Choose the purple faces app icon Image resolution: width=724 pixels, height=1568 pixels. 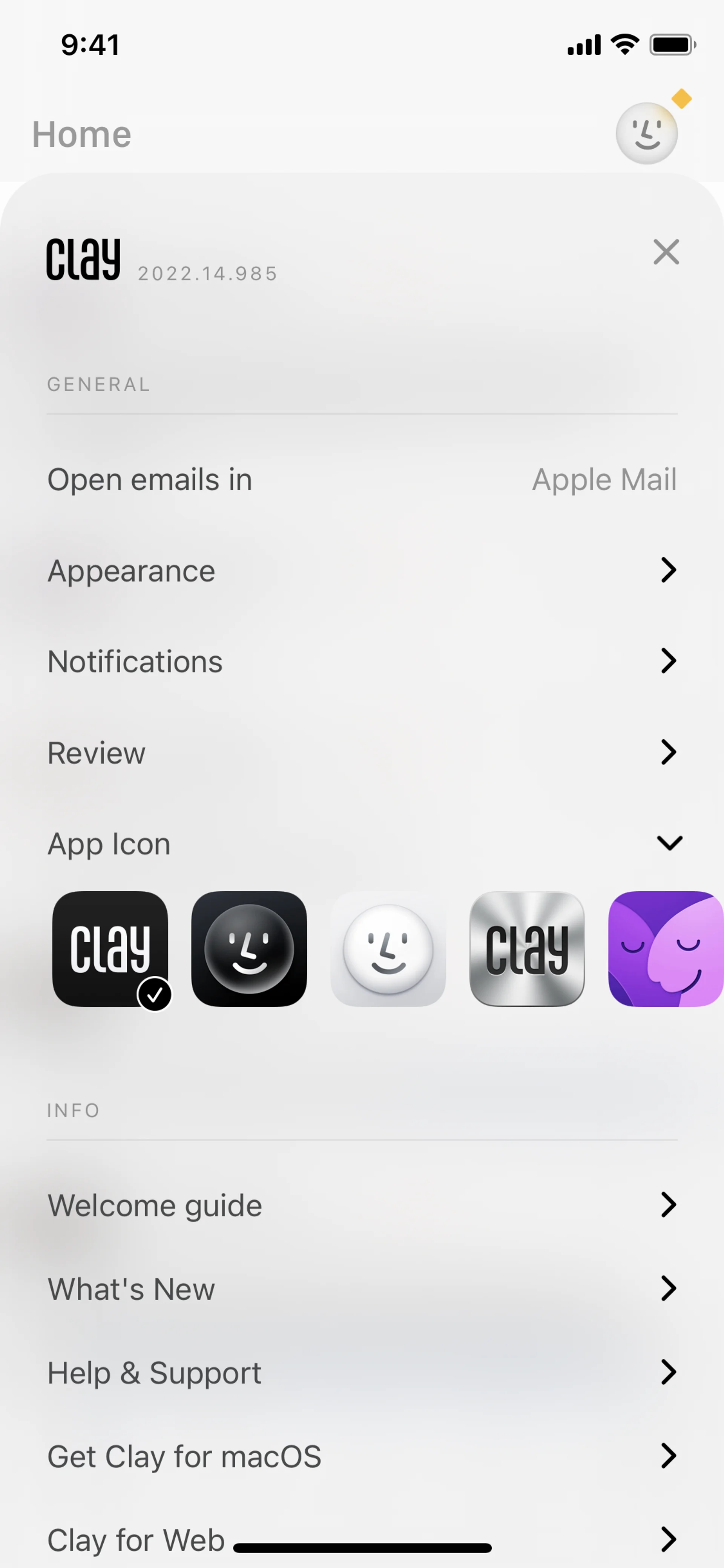(x=666, y=948)
